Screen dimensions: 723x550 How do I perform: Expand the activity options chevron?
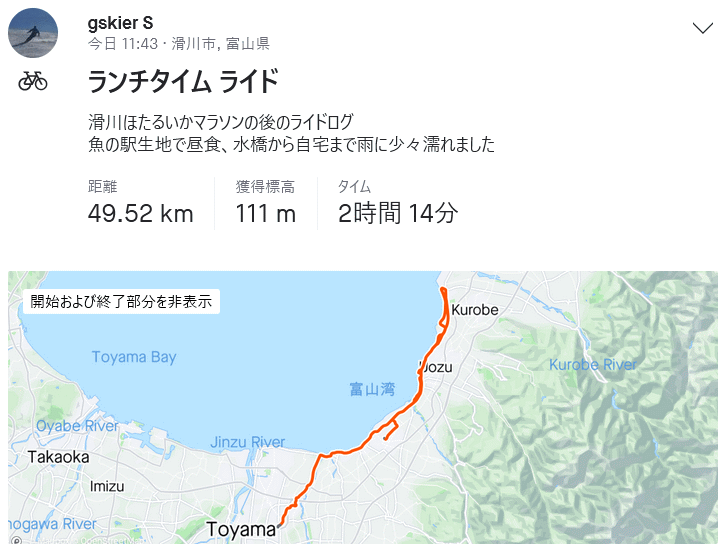click(702, 28)
